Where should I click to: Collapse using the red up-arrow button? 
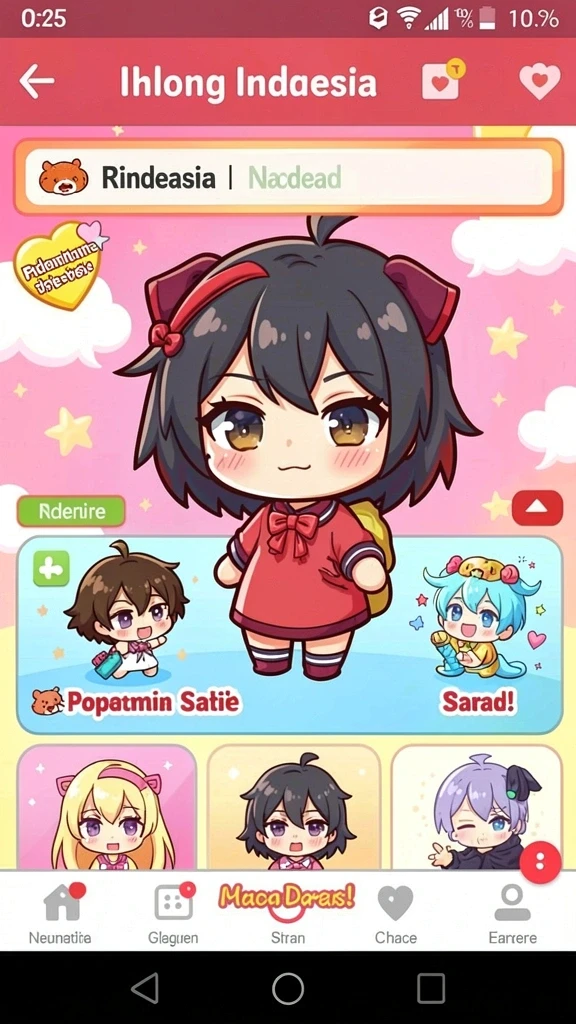coord(537,507)
